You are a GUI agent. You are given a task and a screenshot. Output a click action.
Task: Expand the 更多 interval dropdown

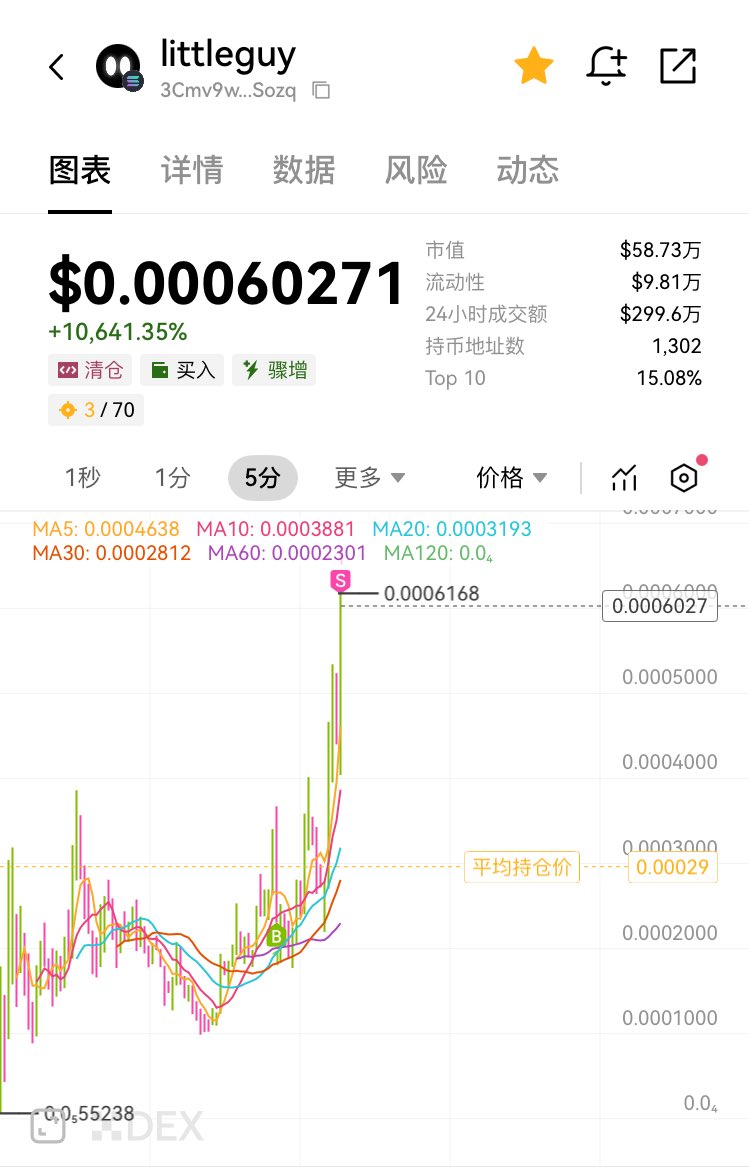370,478
